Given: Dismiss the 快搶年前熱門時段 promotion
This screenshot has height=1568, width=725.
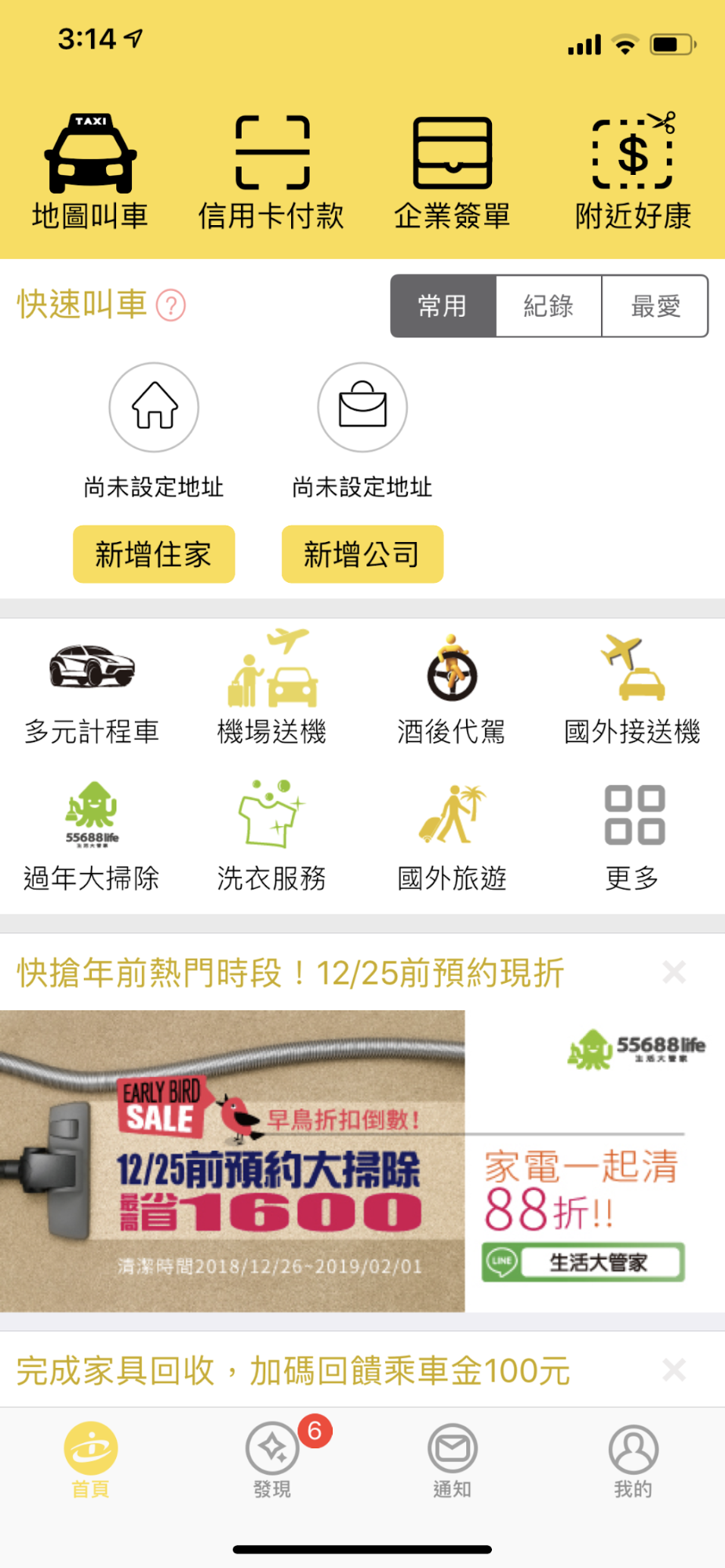Looking at the screenshot, I should point(674,972).
